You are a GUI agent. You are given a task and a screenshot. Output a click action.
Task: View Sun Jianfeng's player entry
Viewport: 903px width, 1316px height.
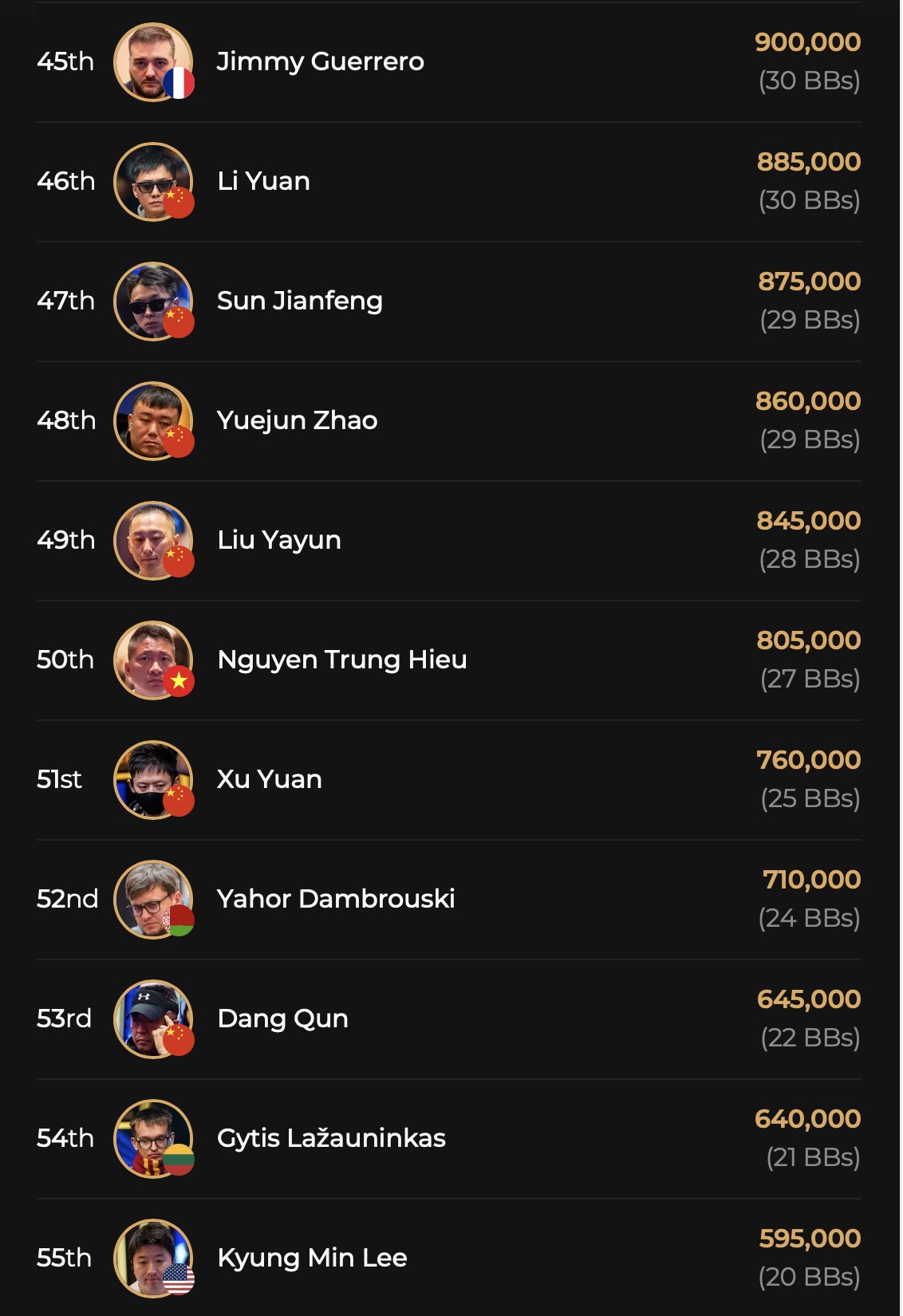(x=299, y=301)
